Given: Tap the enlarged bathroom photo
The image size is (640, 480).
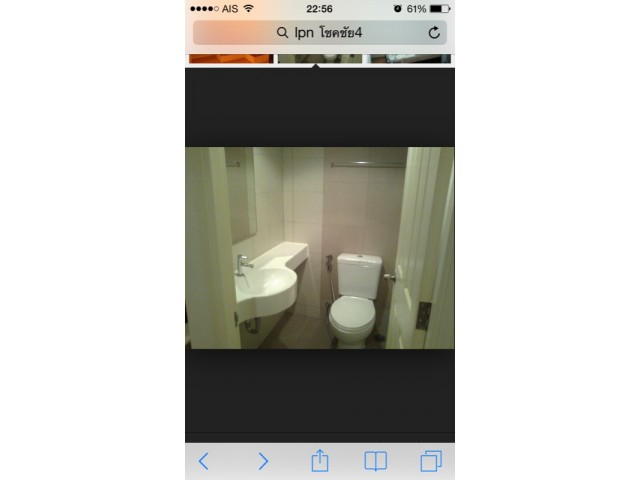Looking at the screenshot, I should coord(319,248).
